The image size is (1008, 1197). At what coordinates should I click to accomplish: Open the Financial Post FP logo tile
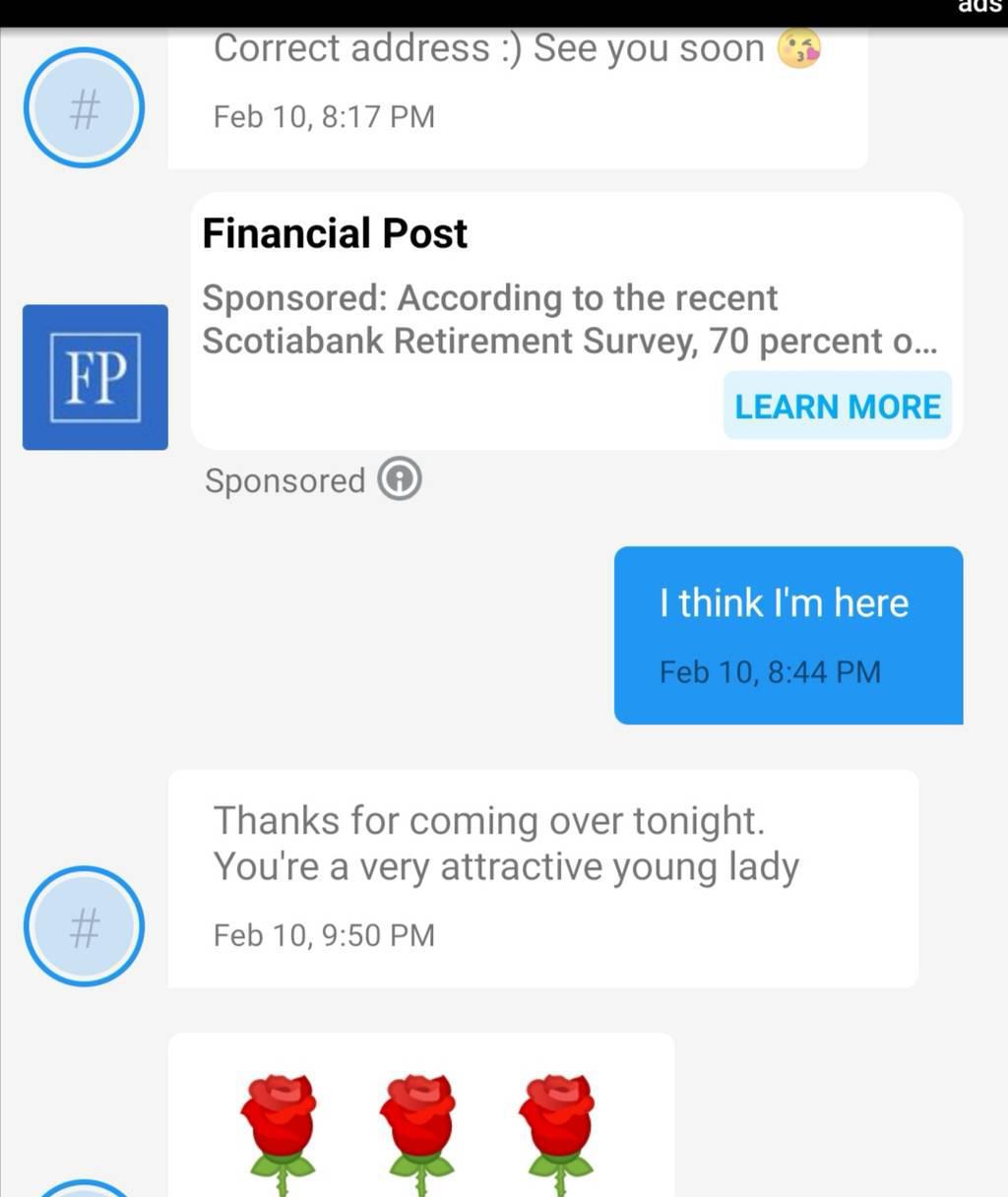click(x=95, y=377)
